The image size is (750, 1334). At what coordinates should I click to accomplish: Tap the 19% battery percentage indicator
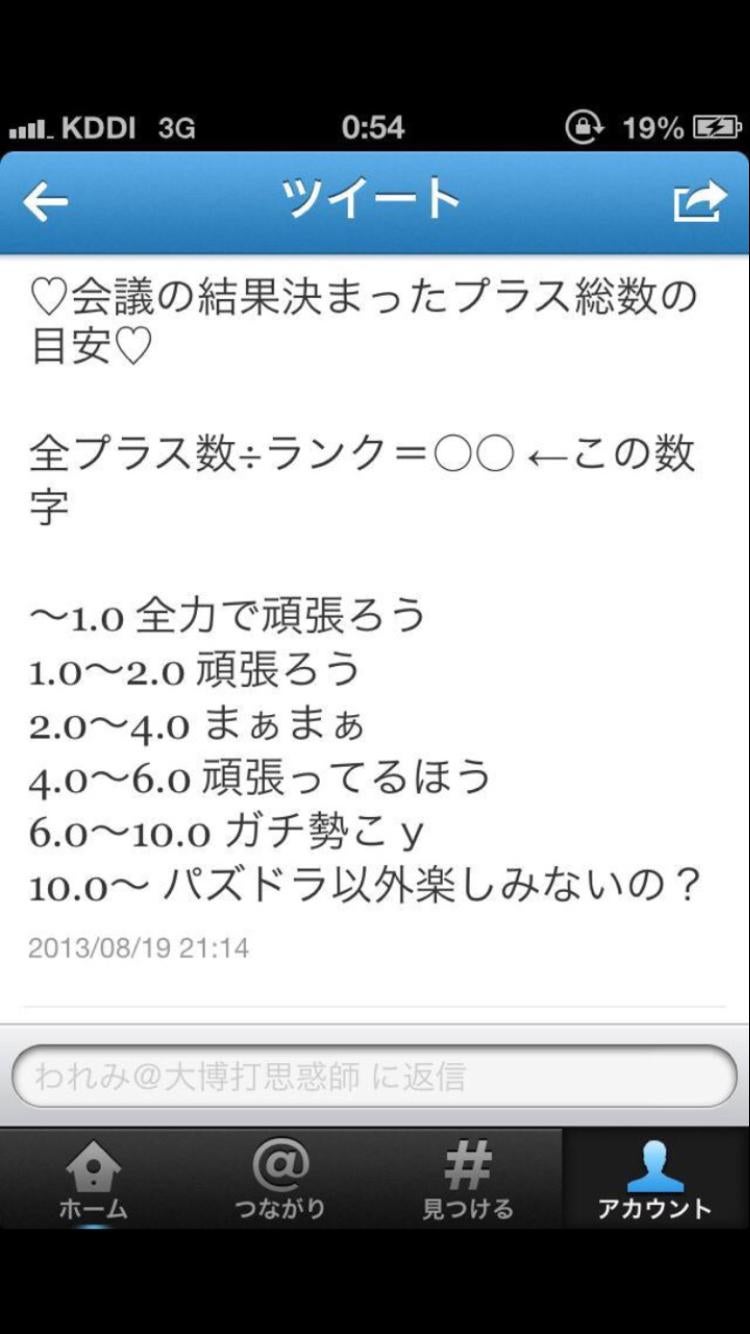(651, 128)
